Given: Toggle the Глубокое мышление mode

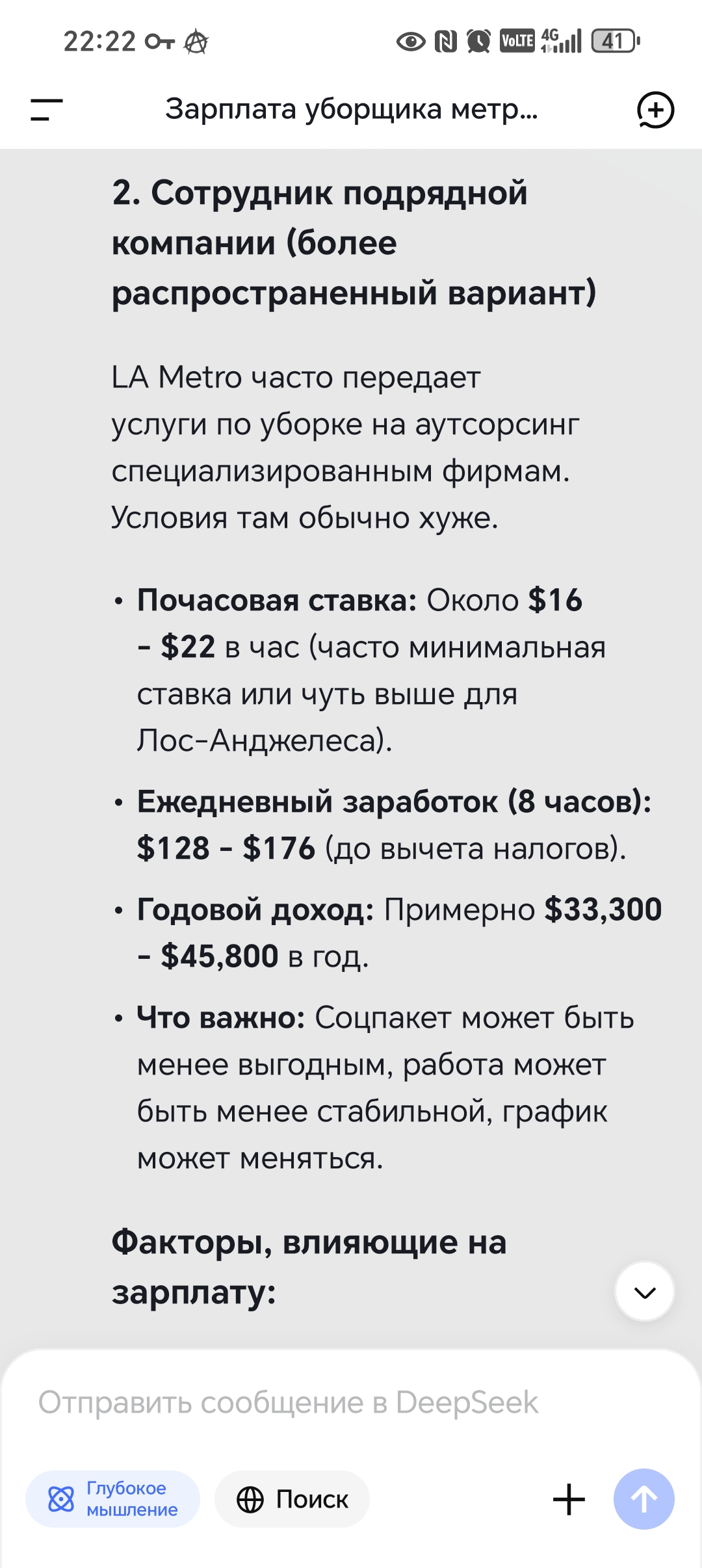Looking at the screenshot, I should coord(112,1499).
